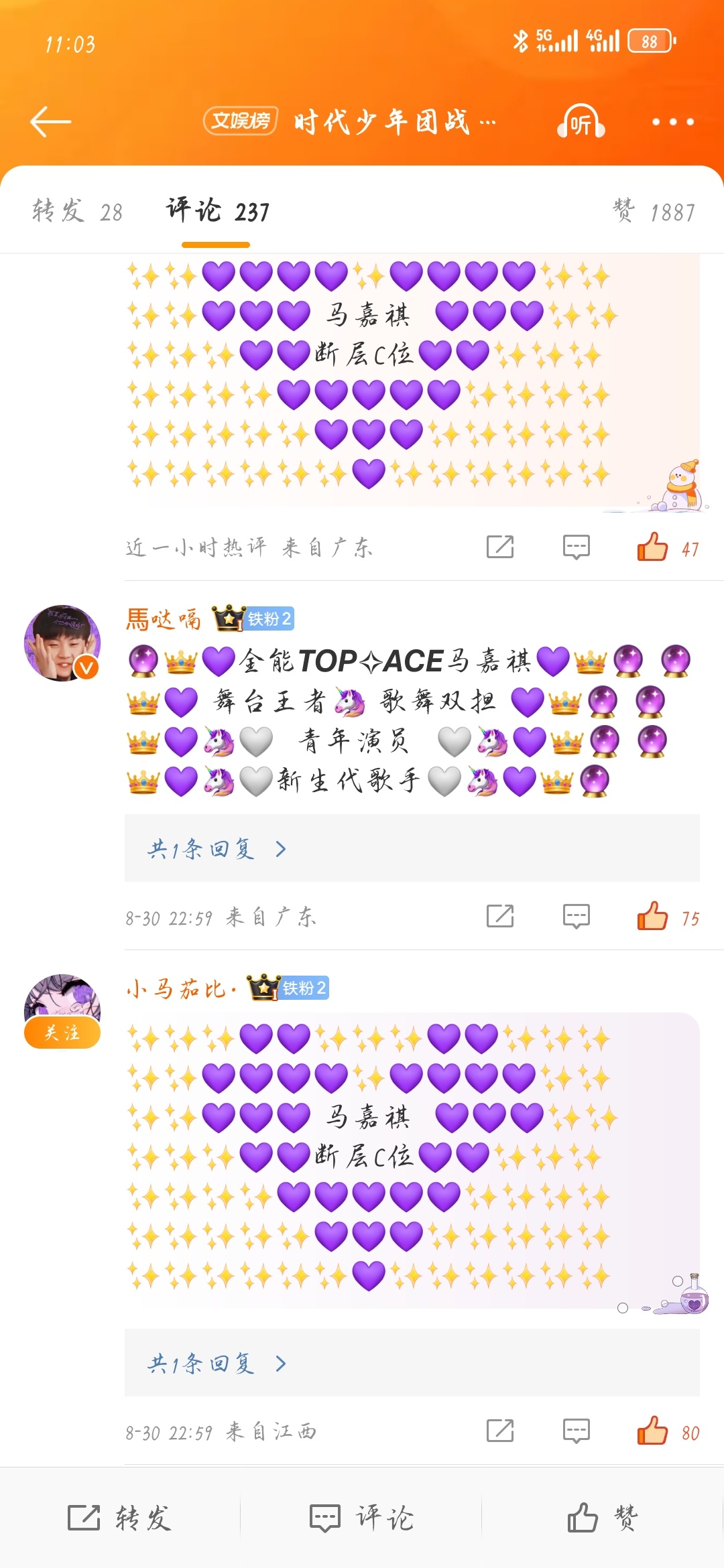The height and width of the screenshot is (1568, 724).
Task: Repost the 近一小时热评 comment
Action: 500,547
